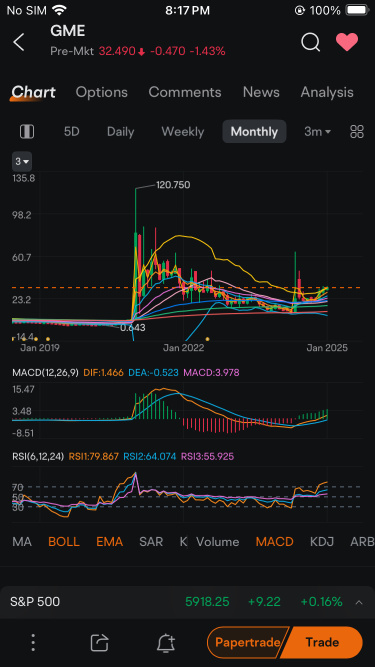Toggle the BOLL indicator
375x667 pixels.
coord(64,542)
